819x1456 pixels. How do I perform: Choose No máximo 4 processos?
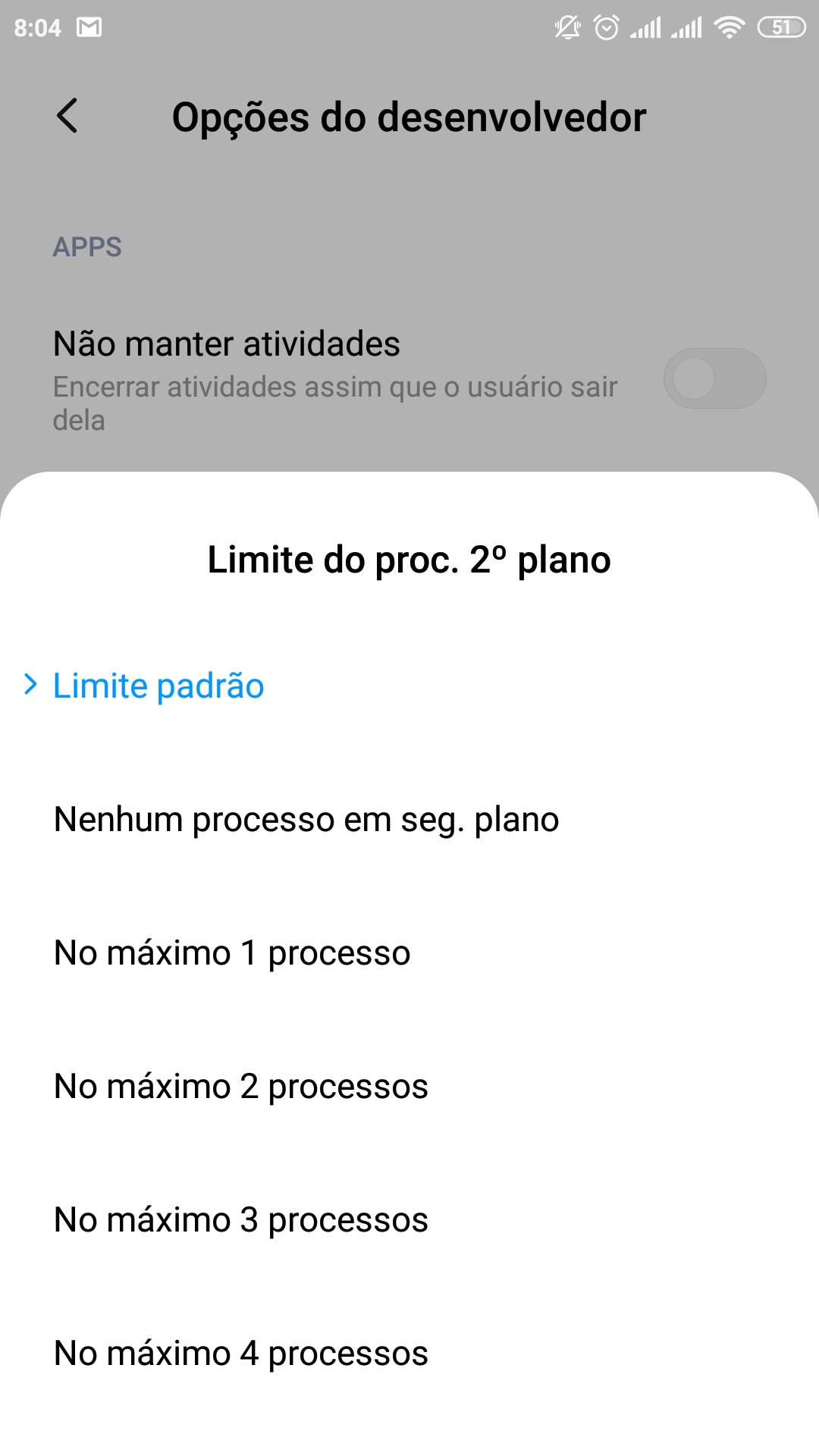pyautogui.click(x=241, y=1354)
